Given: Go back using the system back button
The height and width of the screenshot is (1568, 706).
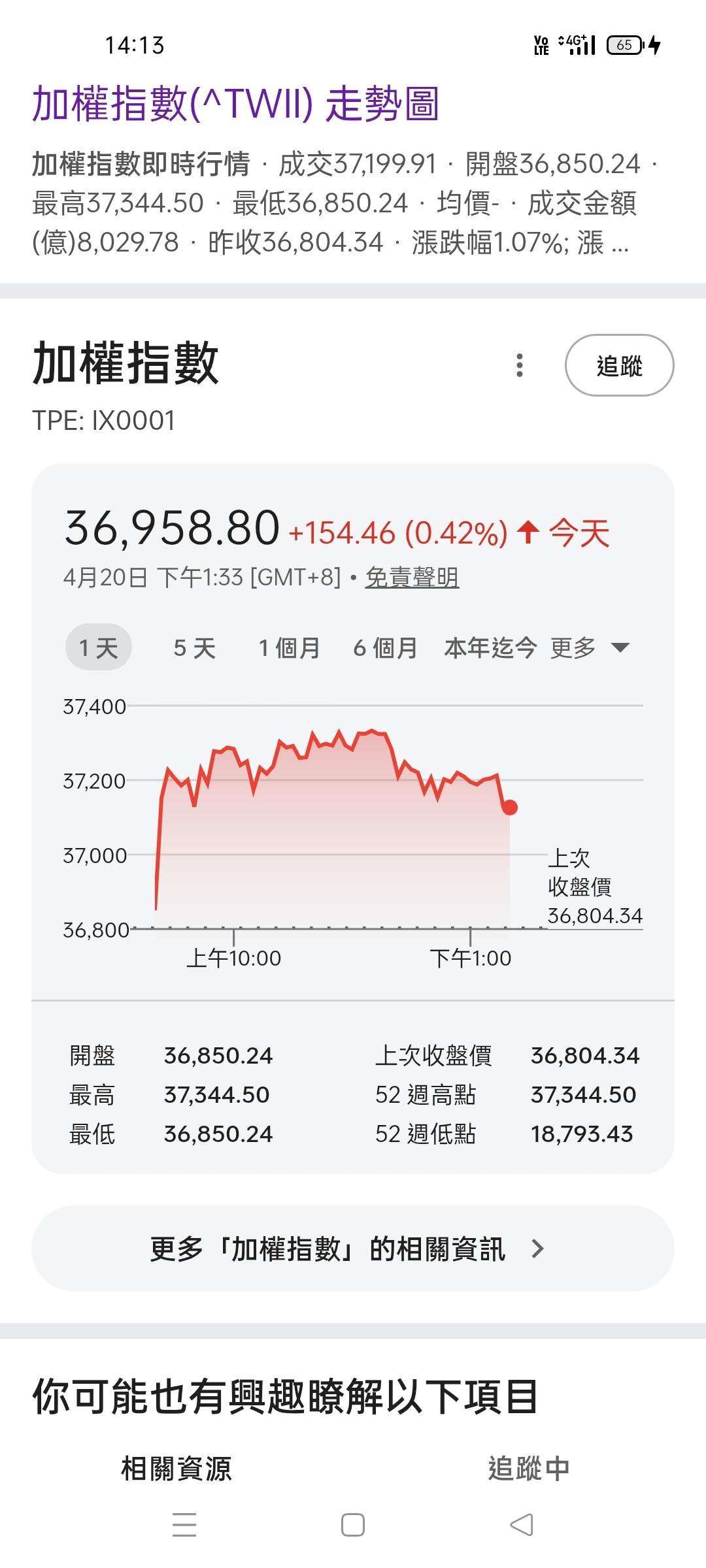Looking at the screenshot, I should 522,1525.
